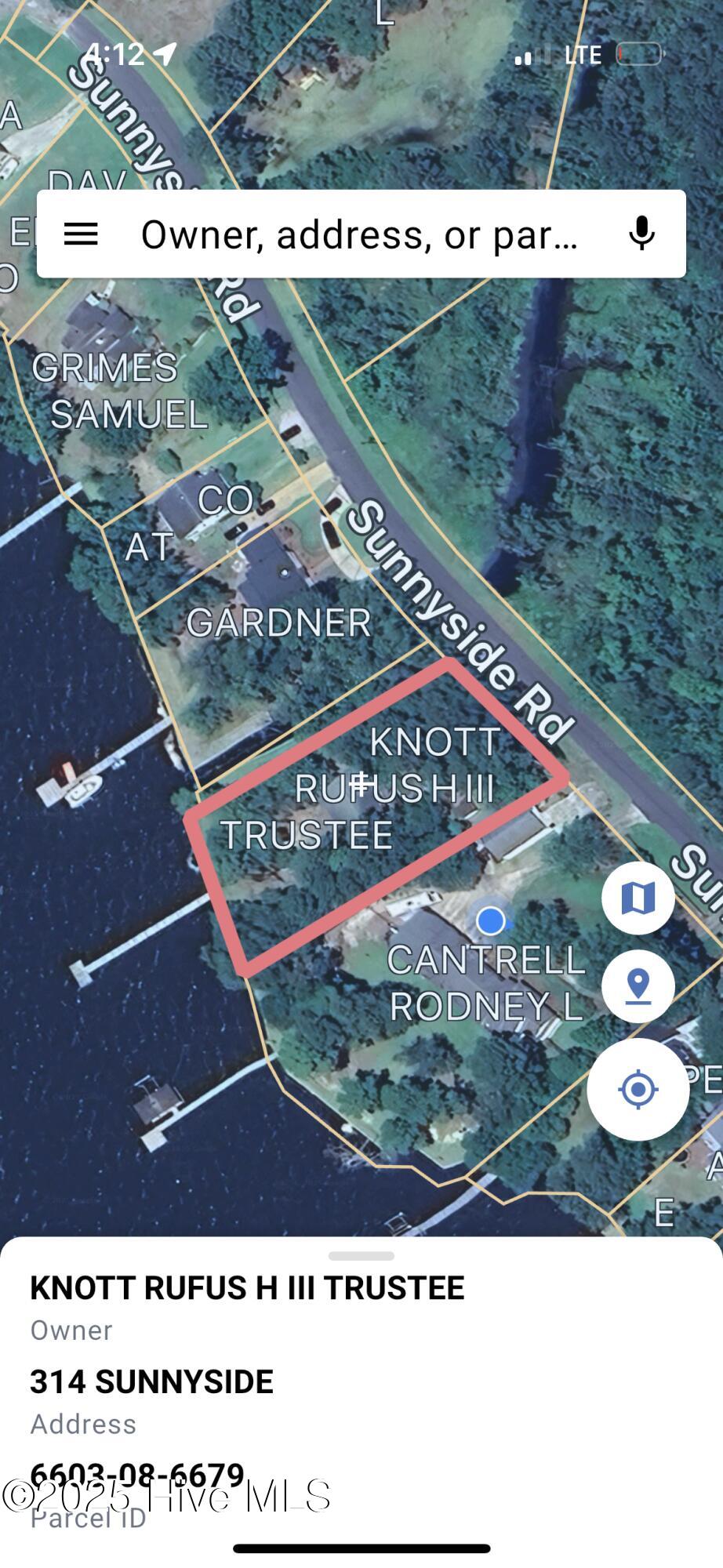Tap the owner, address, or parcel search field
The width and height of the screenshot is (723, 1568).
point(358,234)
